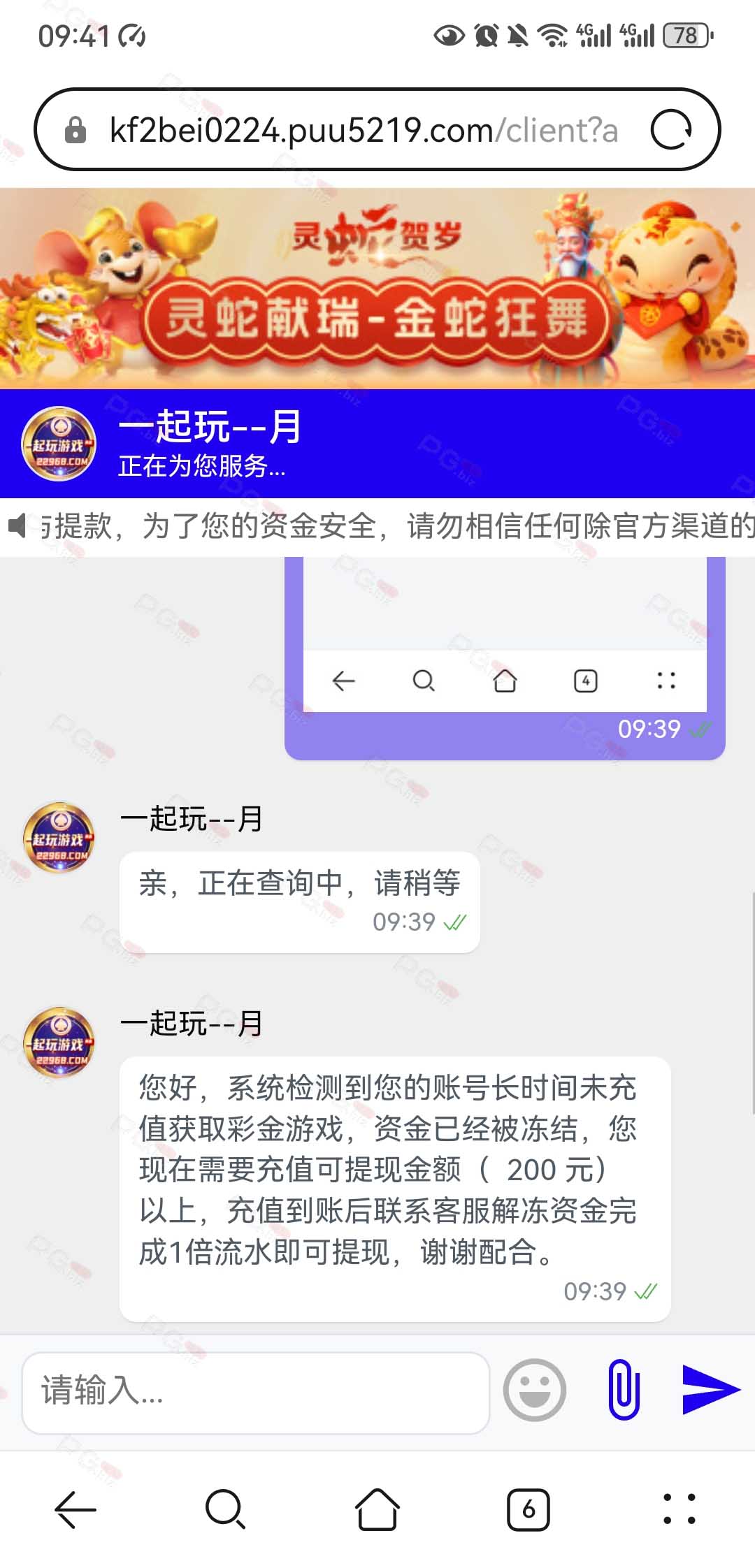Open the browser's four-dot menu
Screen dimensions: 755x1568
679,1509
